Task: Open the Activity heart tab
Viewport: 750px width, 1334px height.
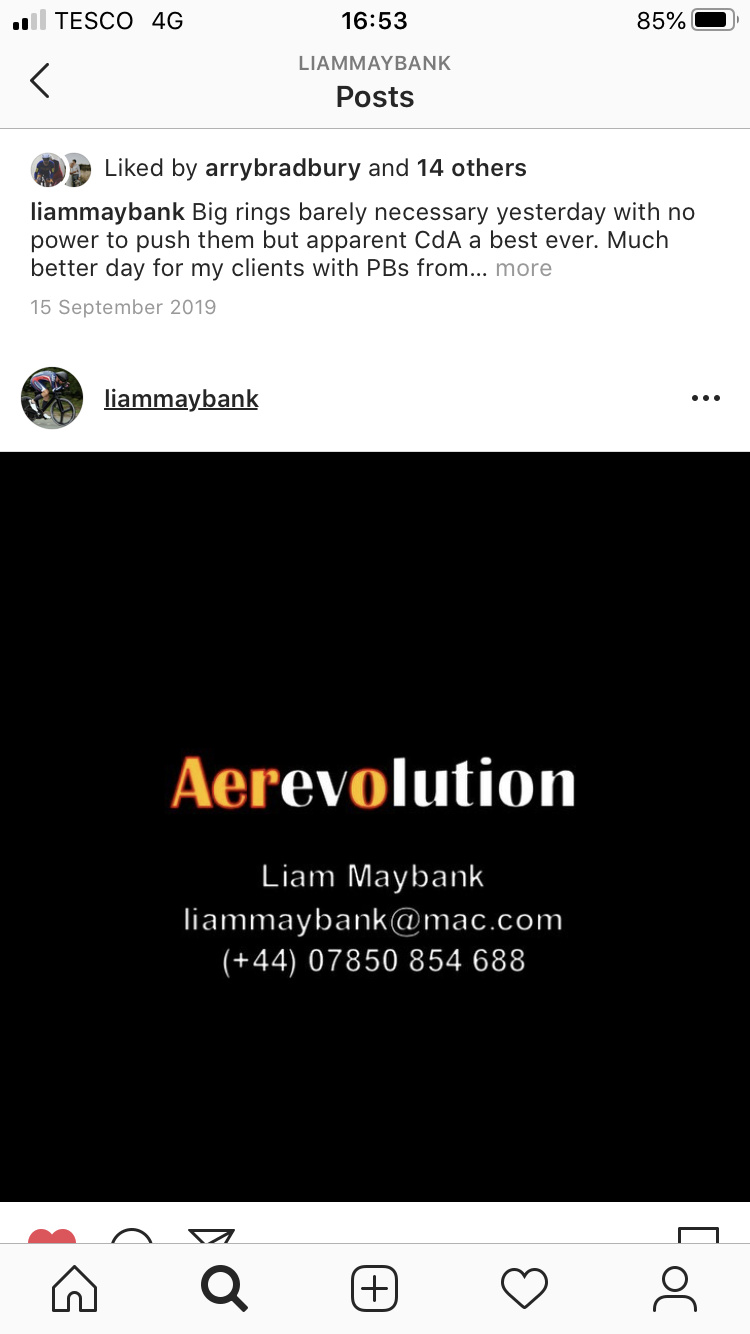Action: point(524,1288)
